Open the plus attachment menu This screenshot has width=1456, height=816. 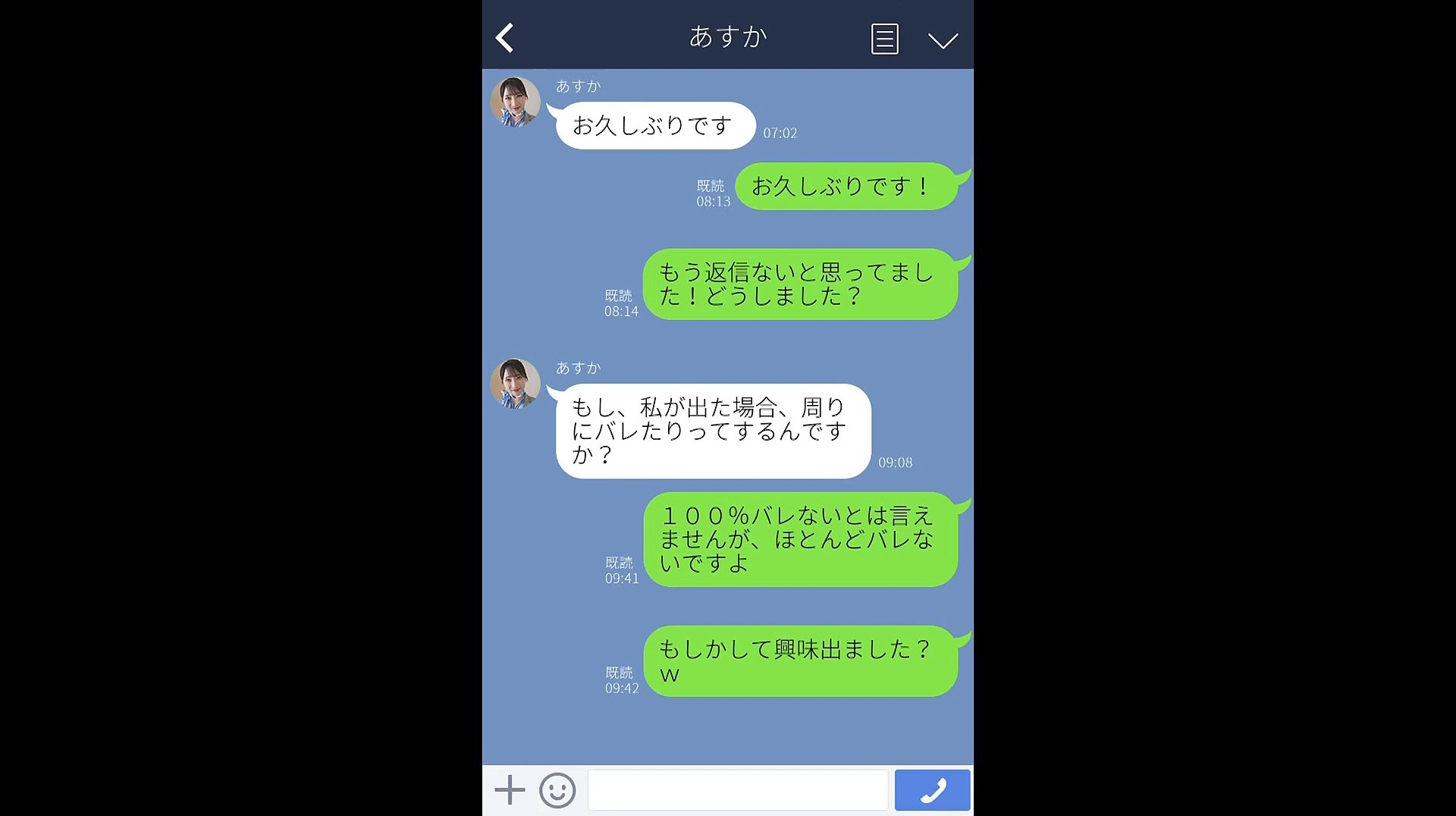pyautogui.click(x=510, y=790)
